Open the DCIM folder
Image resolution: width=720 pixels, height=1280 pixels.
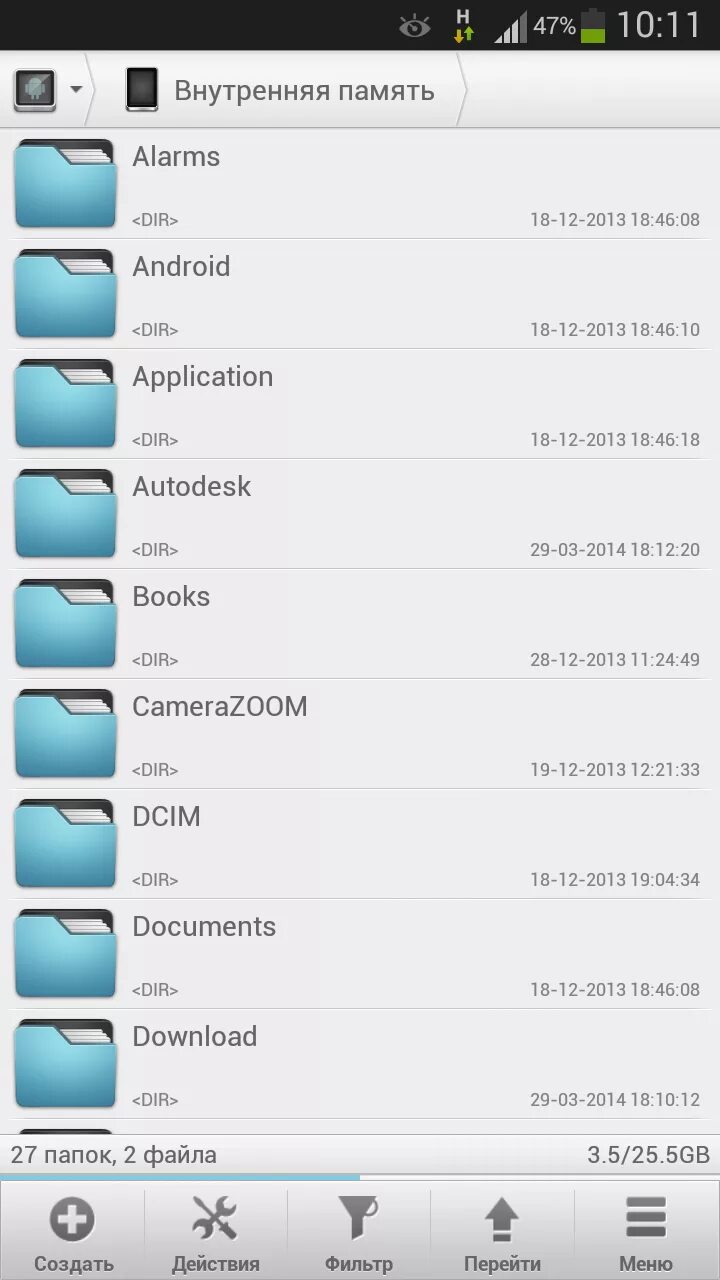(x=360, y=844)
